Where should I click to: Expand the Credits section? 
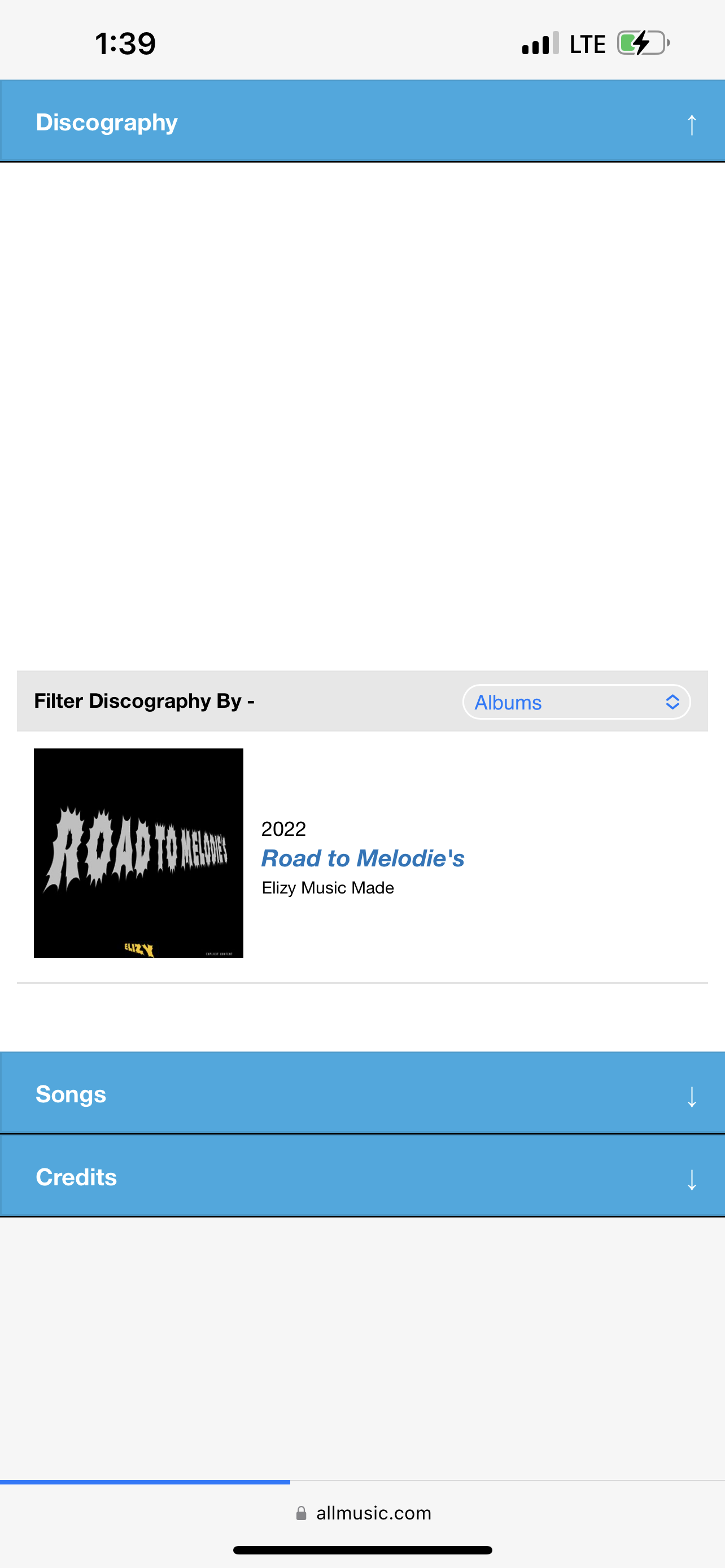coord(691,1178)
